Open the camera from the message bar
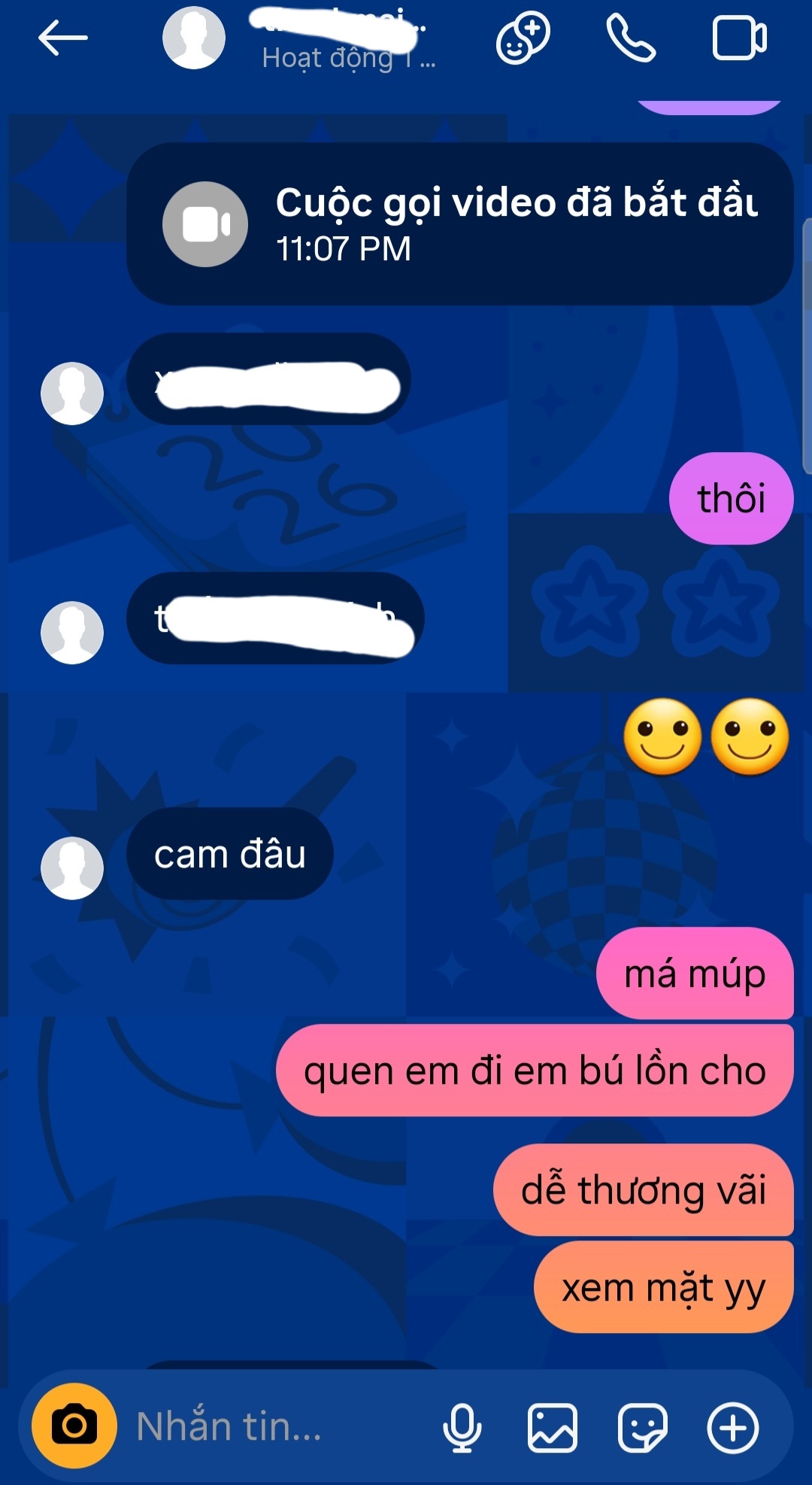The width and height of the screenshot is (812, 1485). (x=74, y=1426)
